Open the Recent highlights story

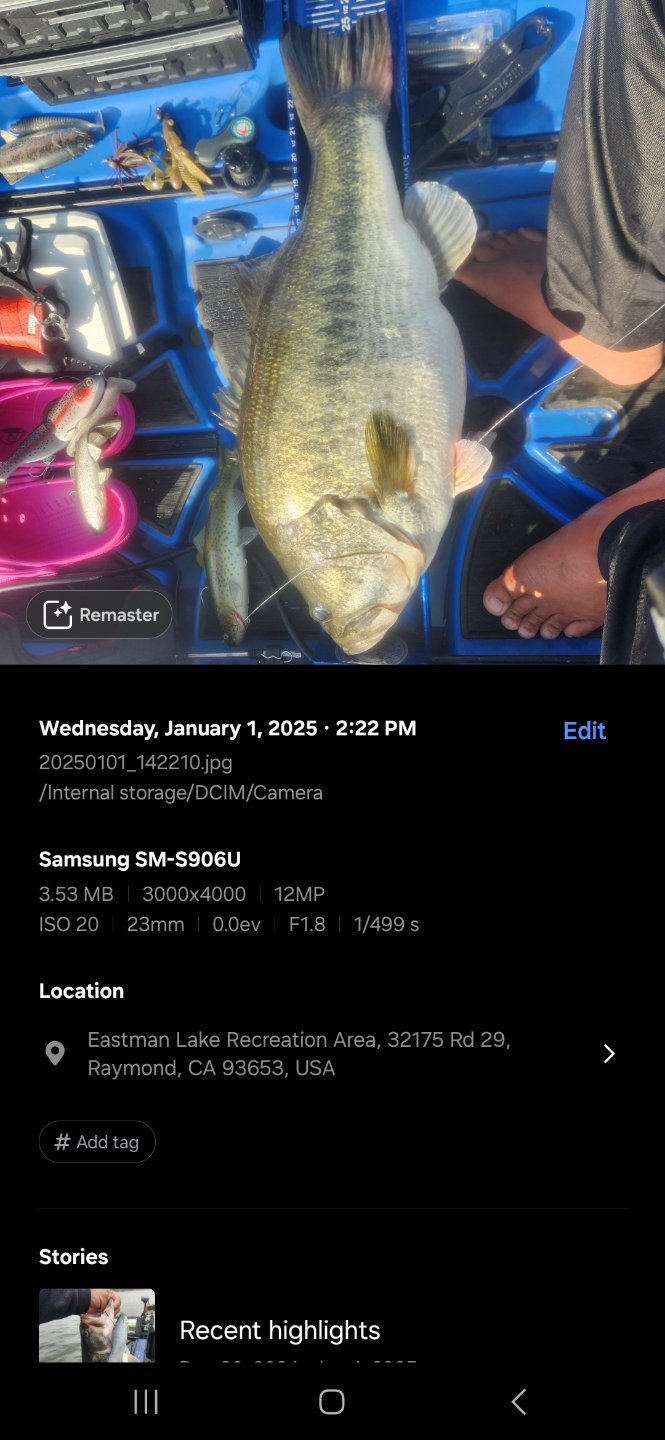click(279, 1330)
